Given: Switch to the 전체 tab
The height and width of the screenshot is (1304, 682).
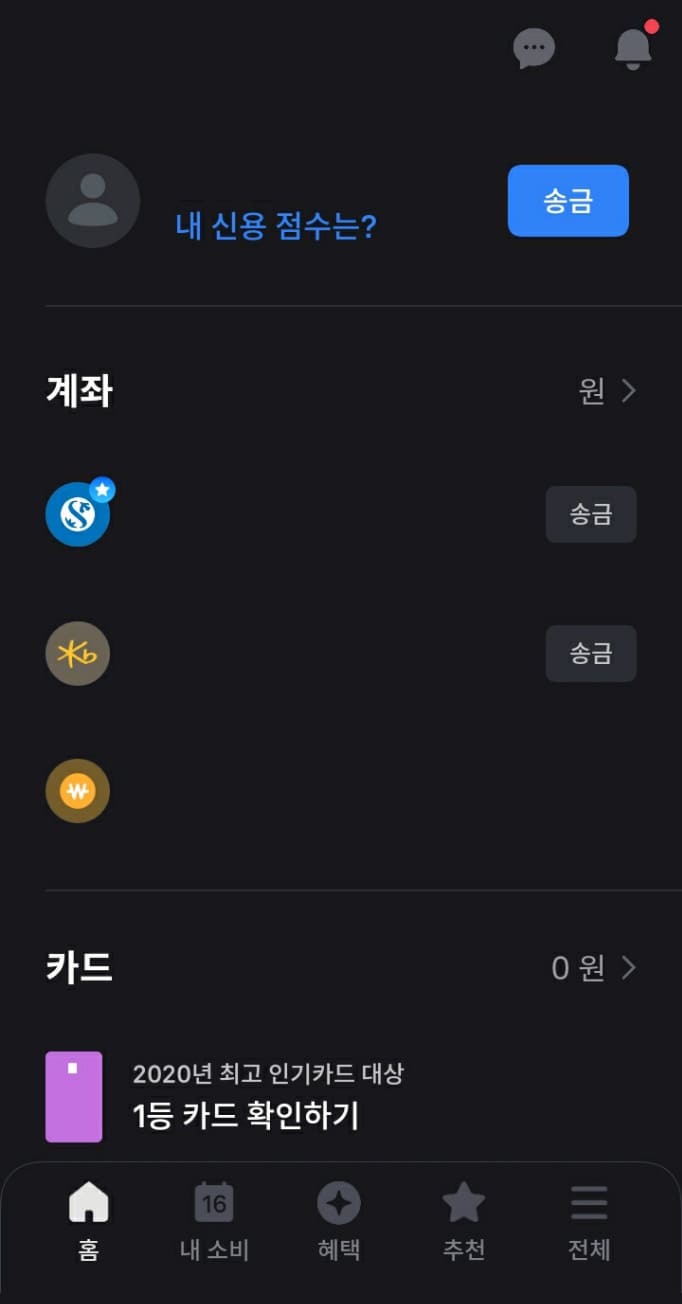Looking at the screenshot, I should (589, 1221).
